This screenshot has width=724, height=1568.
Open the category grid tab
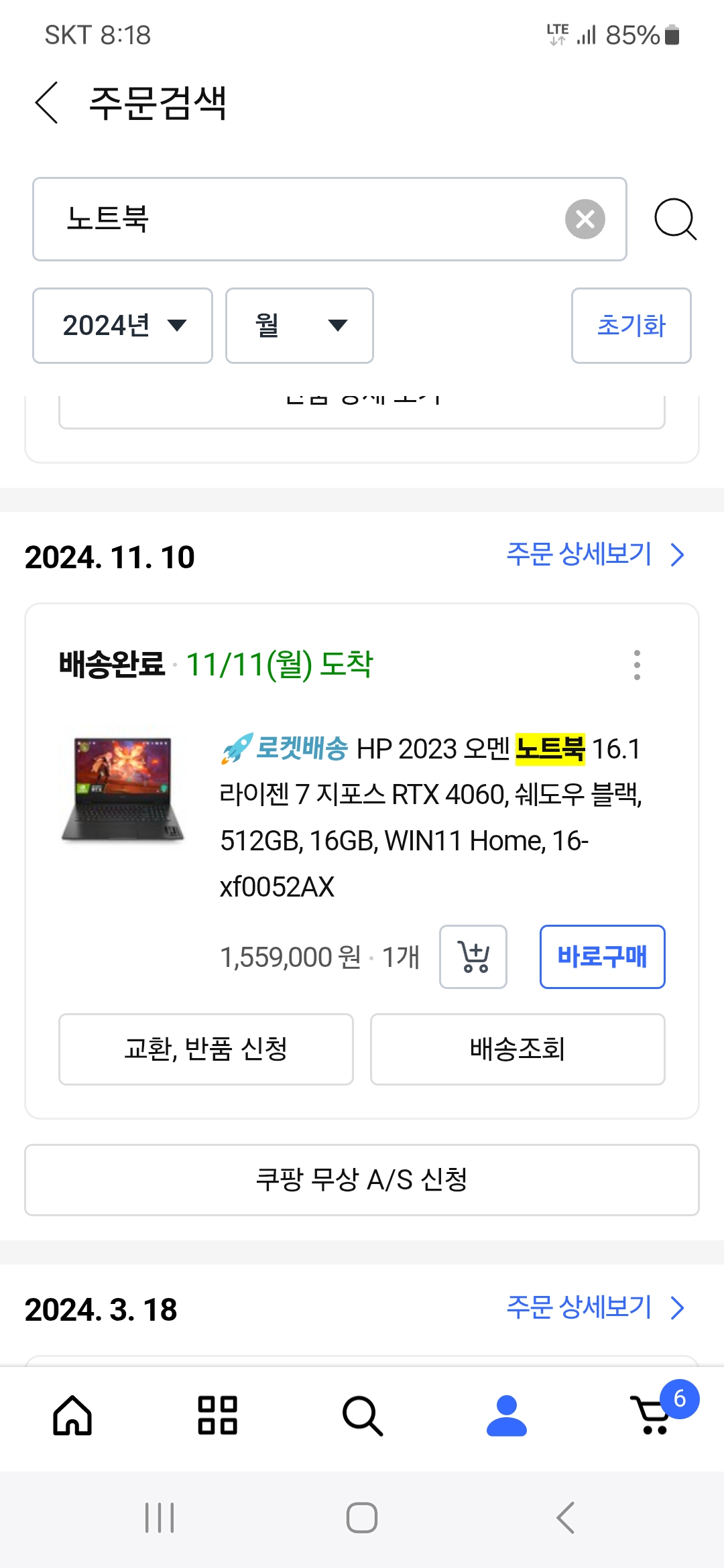pos(217,1415)
